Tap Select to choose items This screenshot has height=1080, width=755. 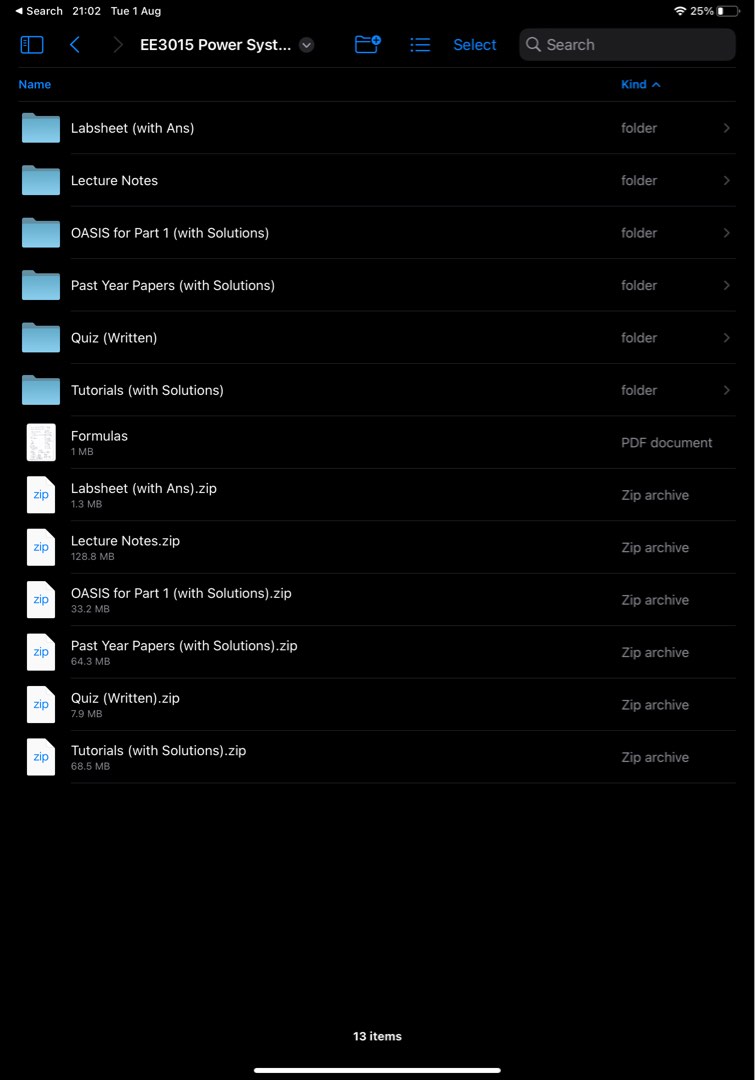[474, 45]
